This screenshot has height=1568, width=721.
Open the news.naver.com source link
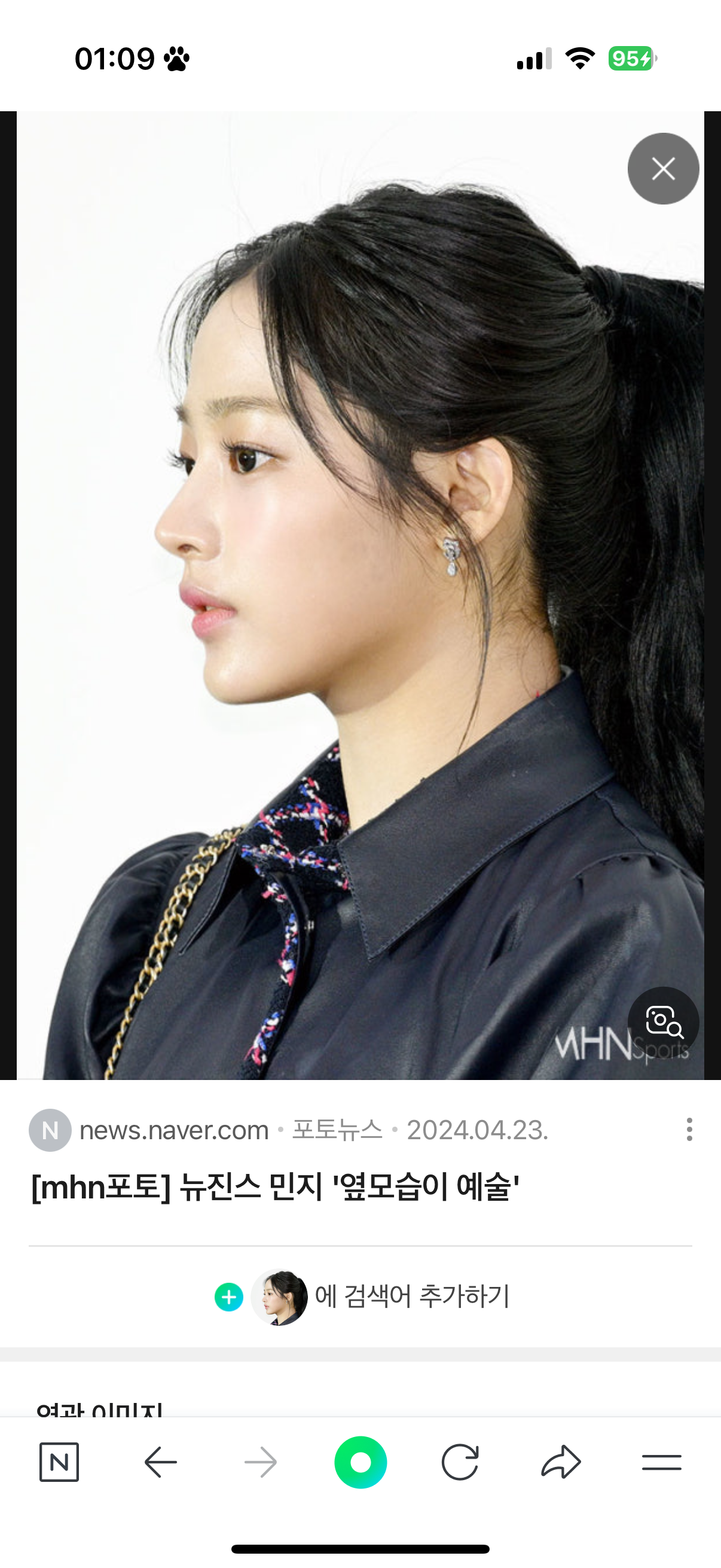click(x=173, y=1130)
